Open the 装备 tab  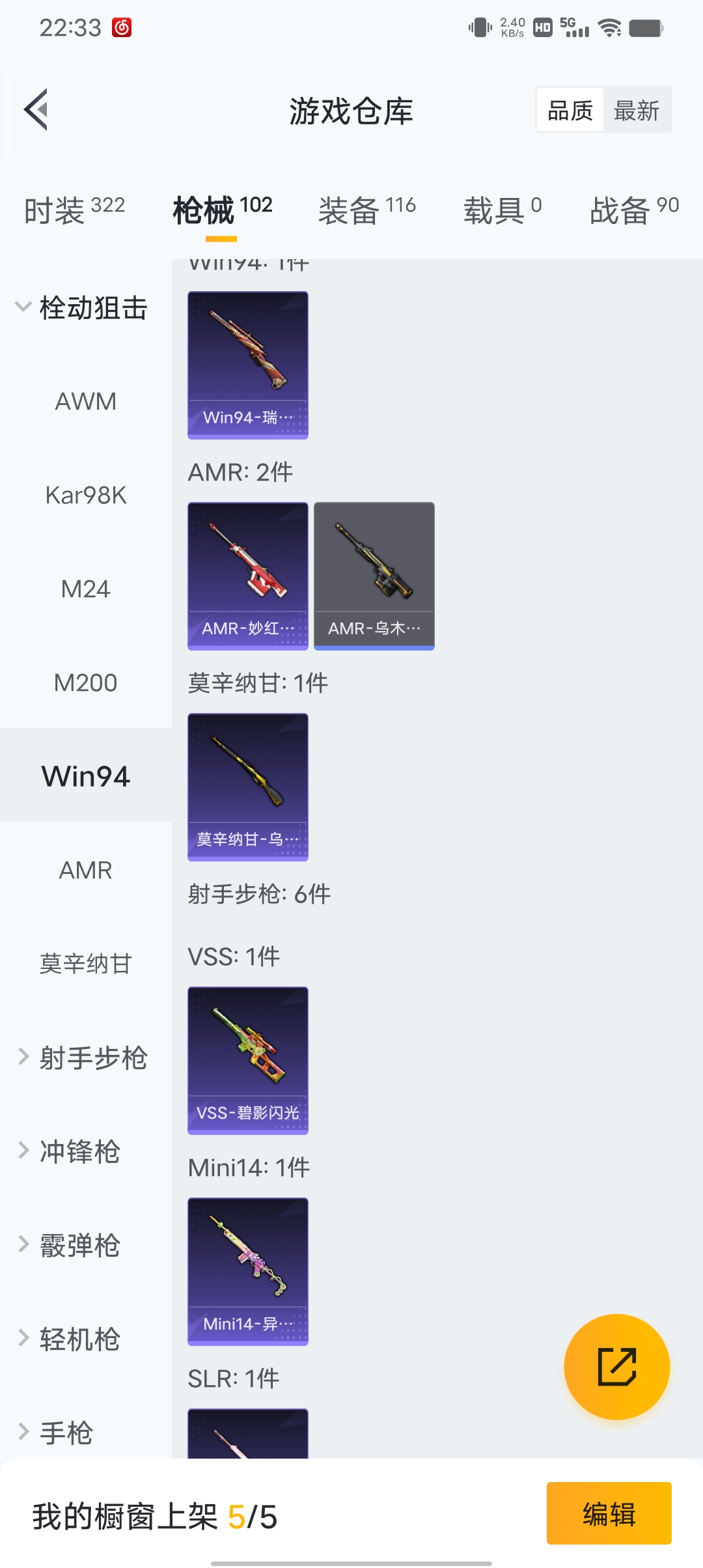(x=366, y=210)
